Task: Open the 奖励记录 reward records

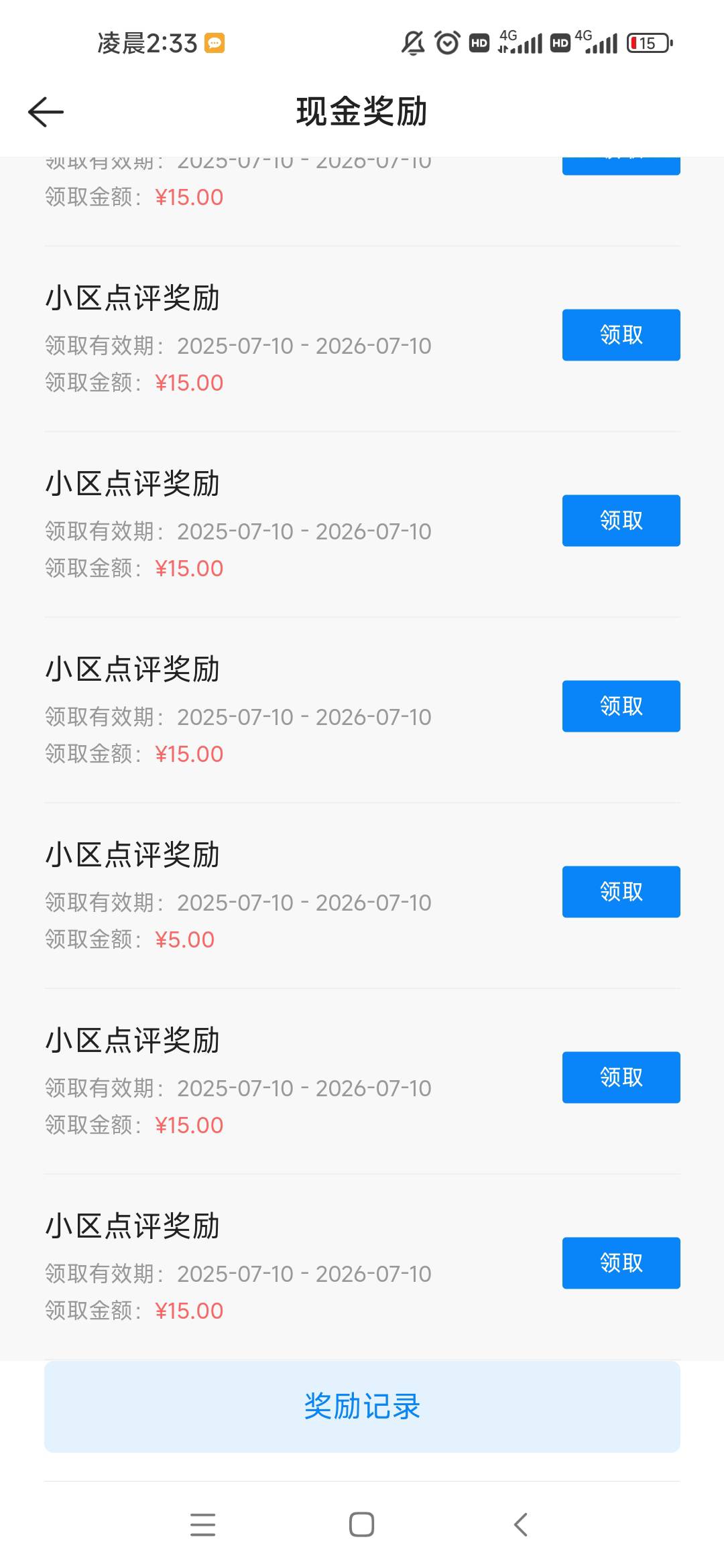Action: [x=362, y=1407]
